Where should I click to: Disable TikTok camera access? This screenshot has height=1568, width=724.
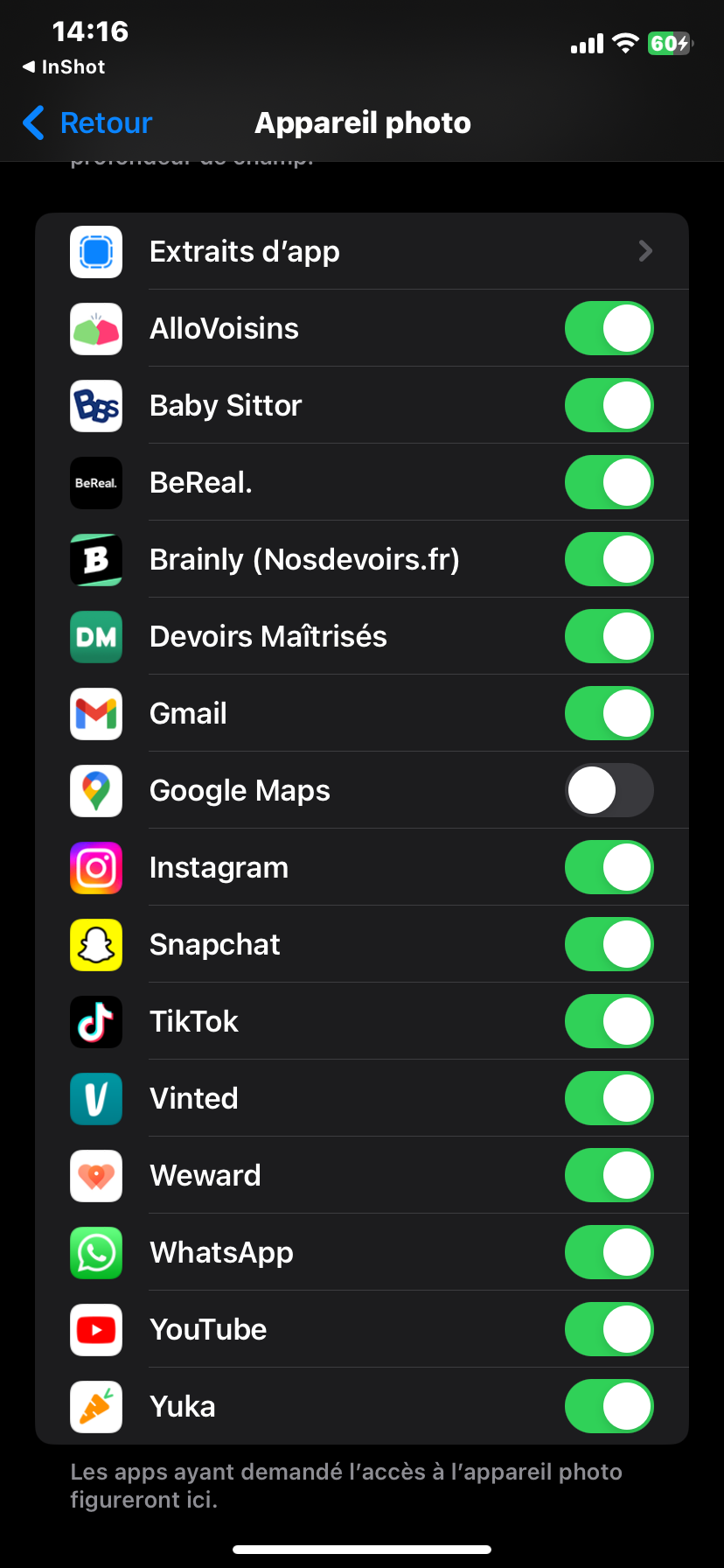pos(609,1022)
